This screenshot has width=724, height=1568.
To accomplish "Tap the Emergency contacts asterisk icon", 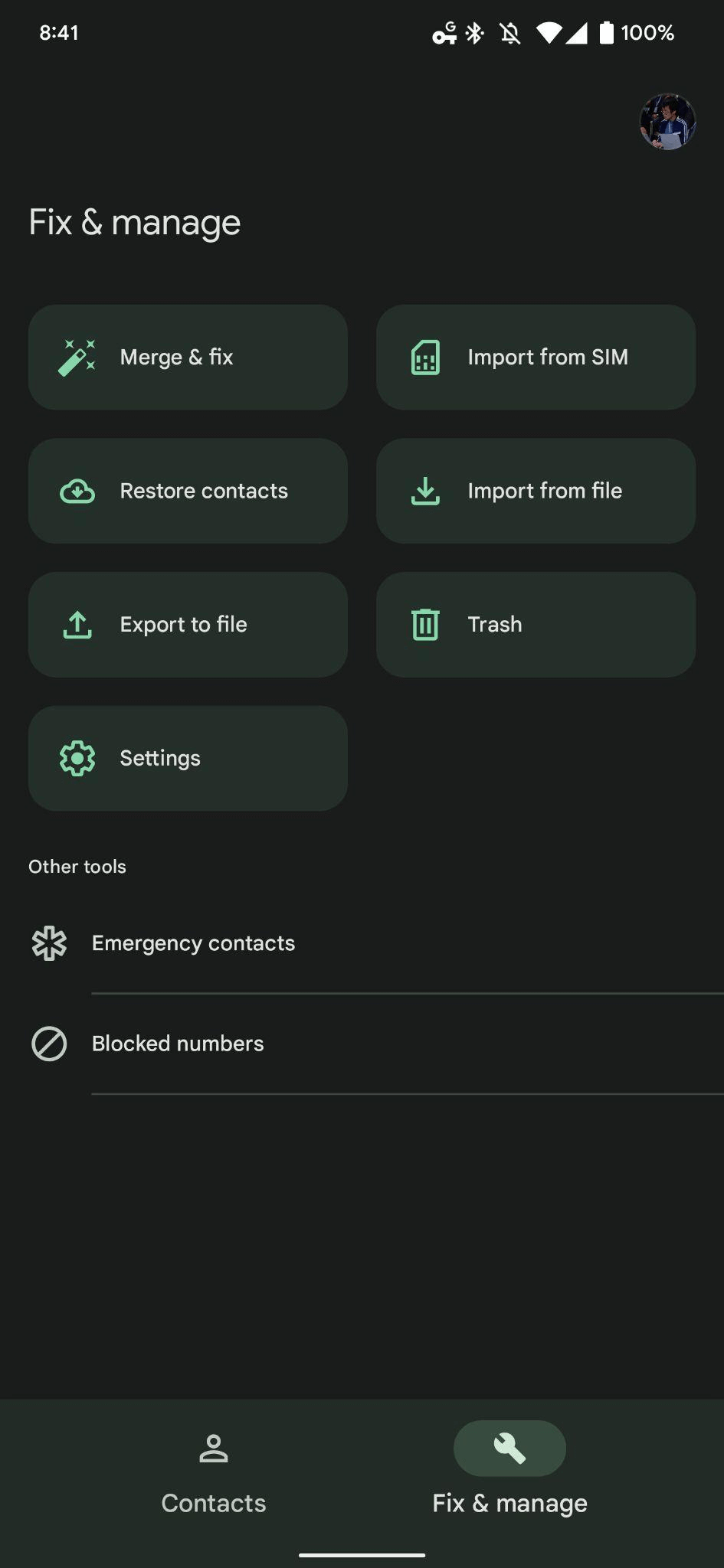I will (48, 942).
